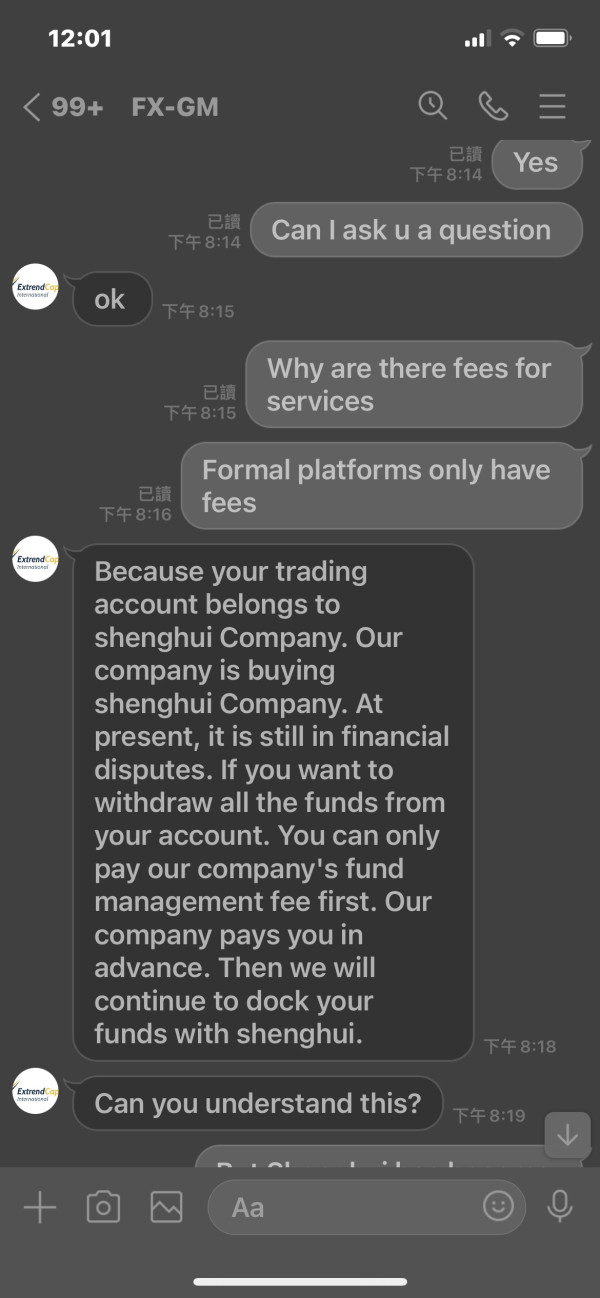Start a voice call with FX-GM
Screen dimensions: 600x1298
(493, 106)
